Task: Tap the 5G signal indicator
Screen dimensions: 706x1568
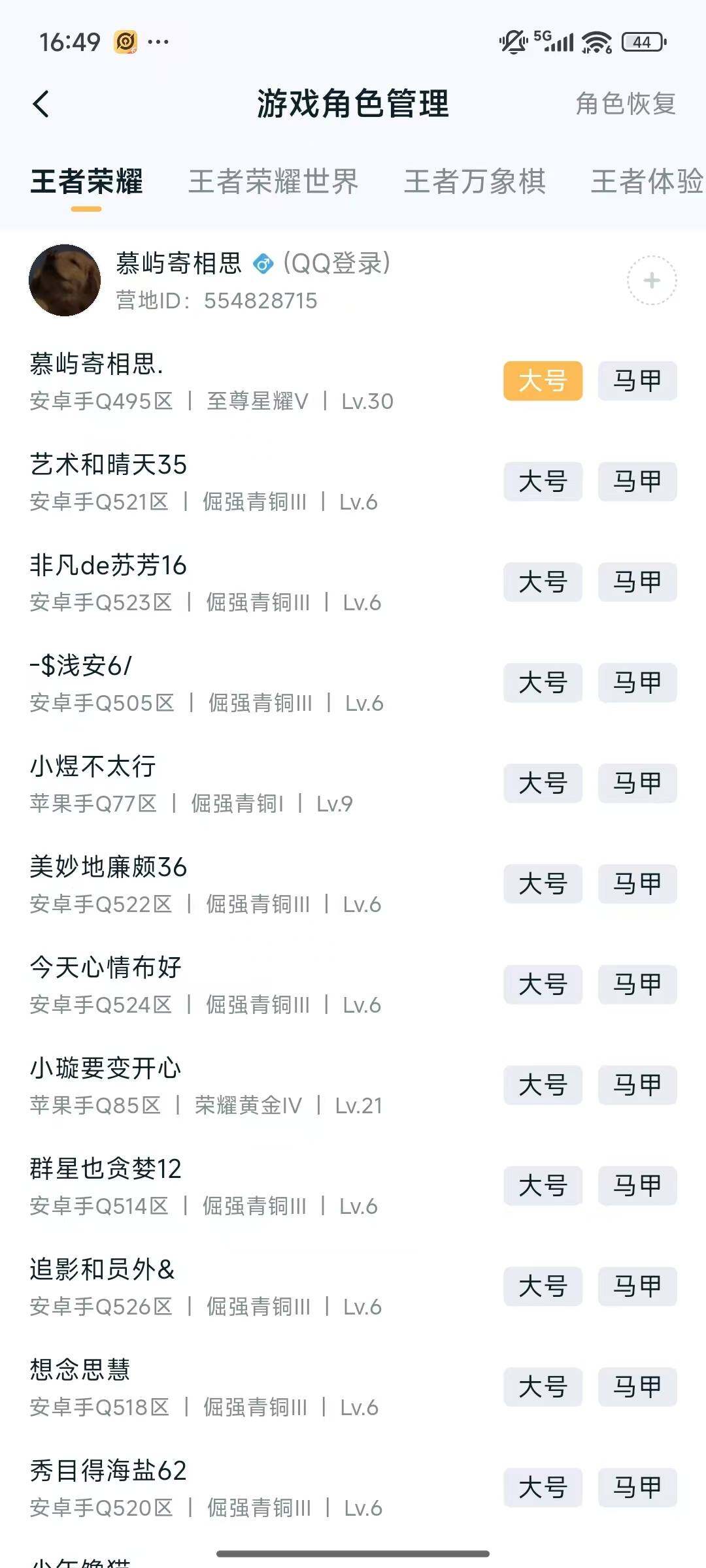Action: pos(552,41)
